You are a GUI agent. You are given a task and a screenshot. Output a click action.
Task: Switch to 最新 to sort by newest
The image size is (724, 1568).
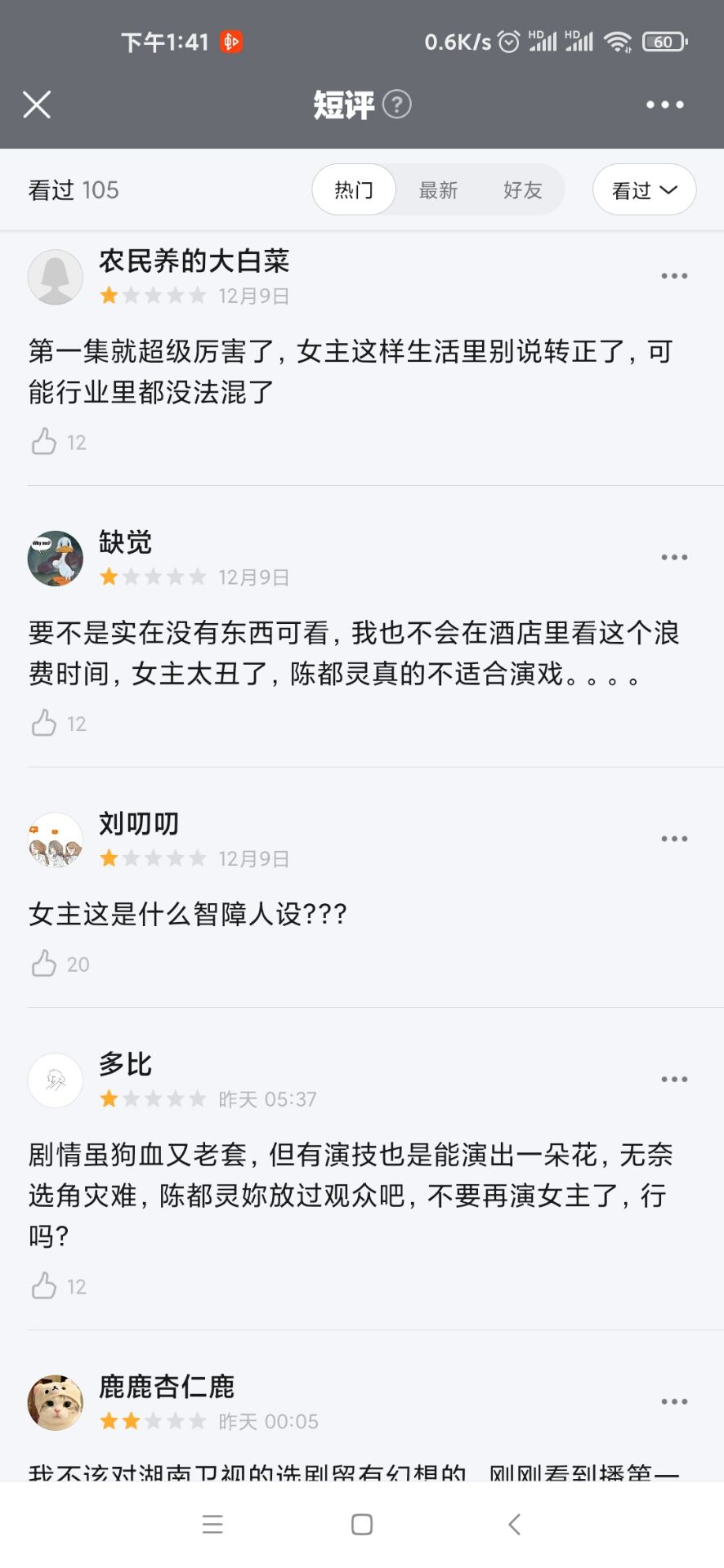click(x=439, y=189)
